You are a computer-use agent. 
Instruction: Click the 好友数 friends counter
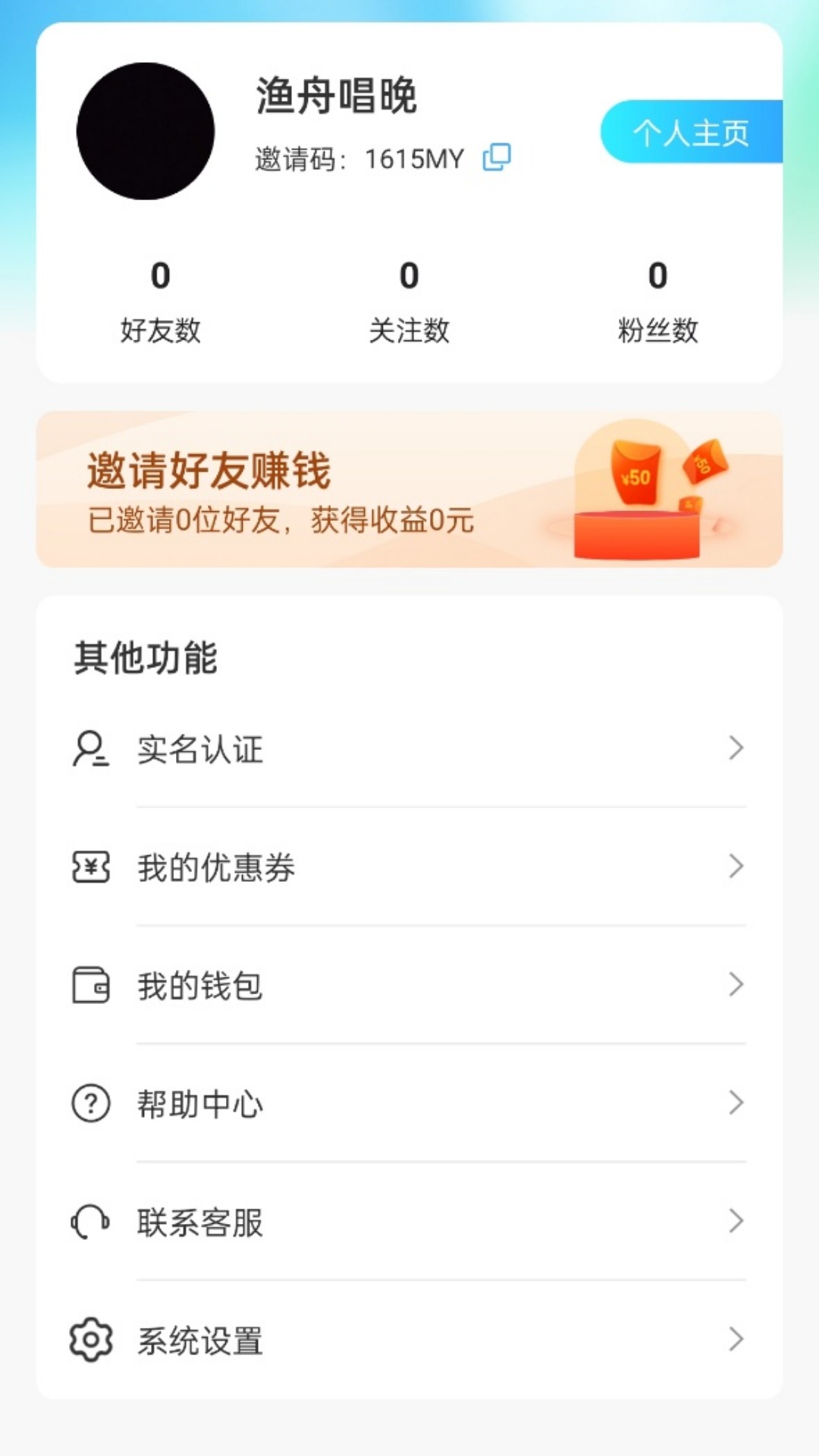click(x=161, y=301)
